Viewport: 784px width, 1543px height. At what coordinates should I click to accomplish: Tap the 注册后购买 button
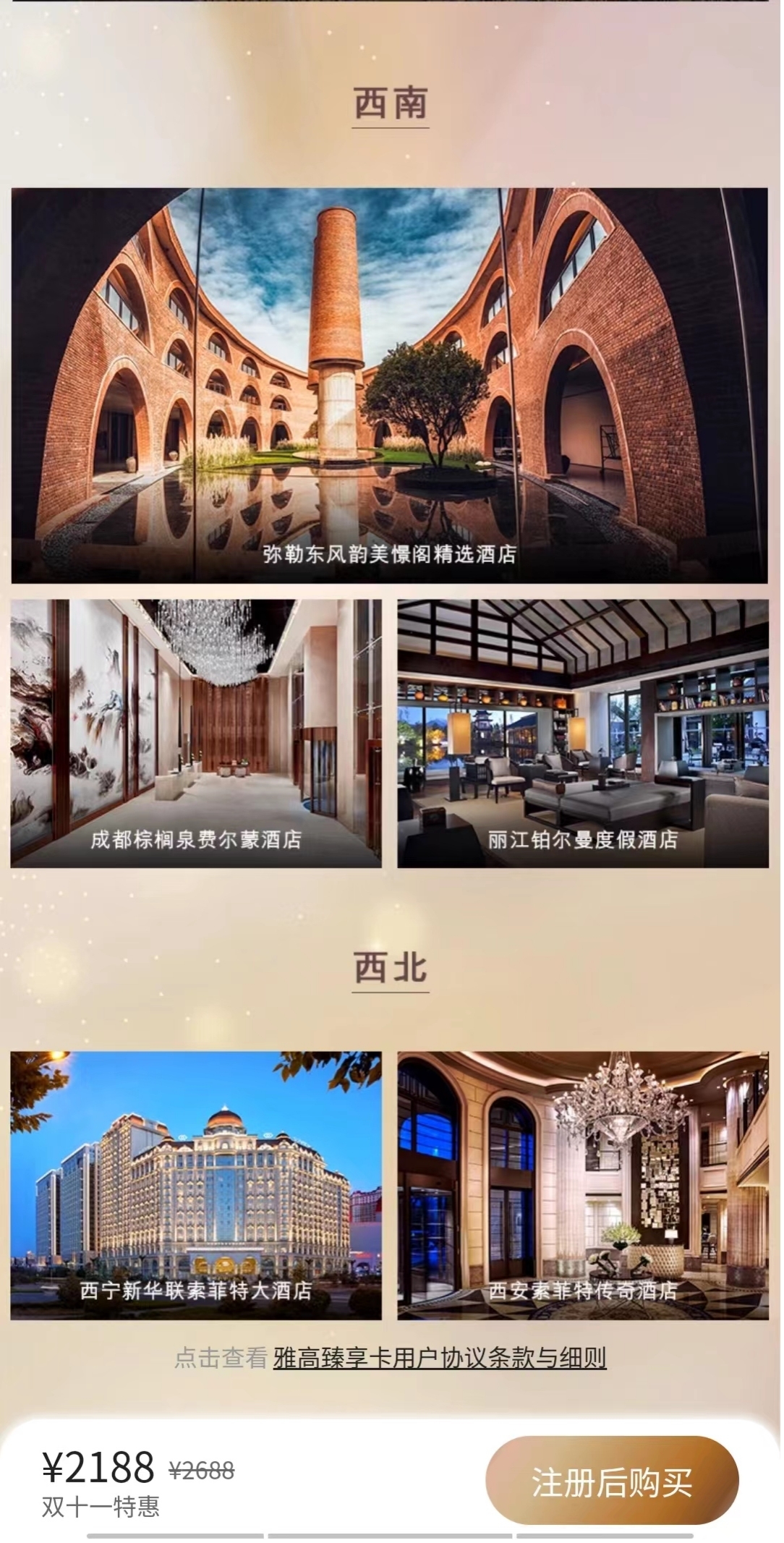click(612, 1482)
